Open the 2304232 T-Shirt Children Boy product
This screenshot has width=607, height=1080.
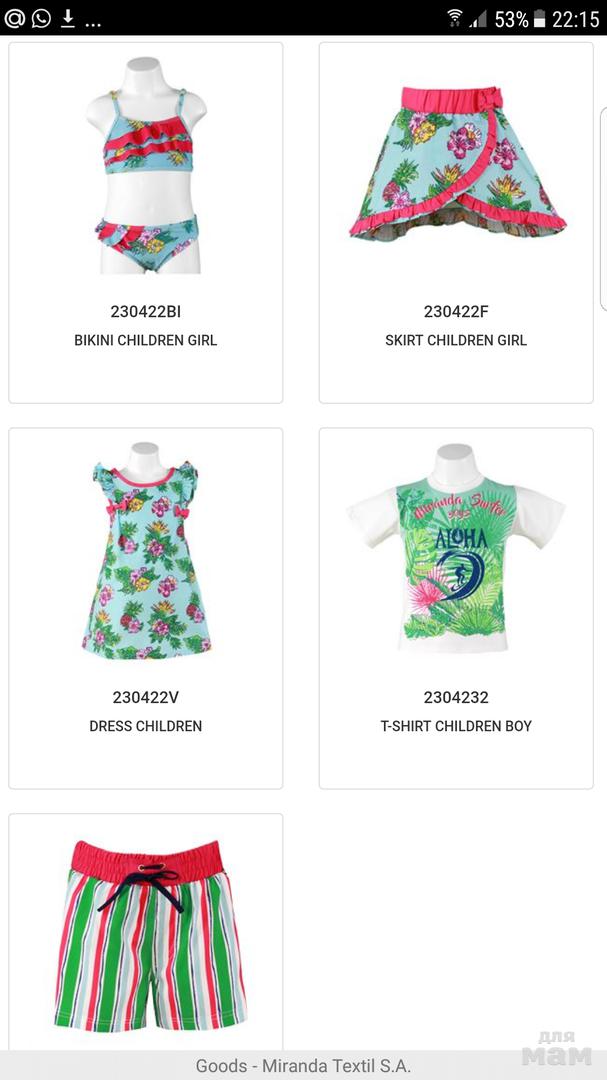pos(456,607)
